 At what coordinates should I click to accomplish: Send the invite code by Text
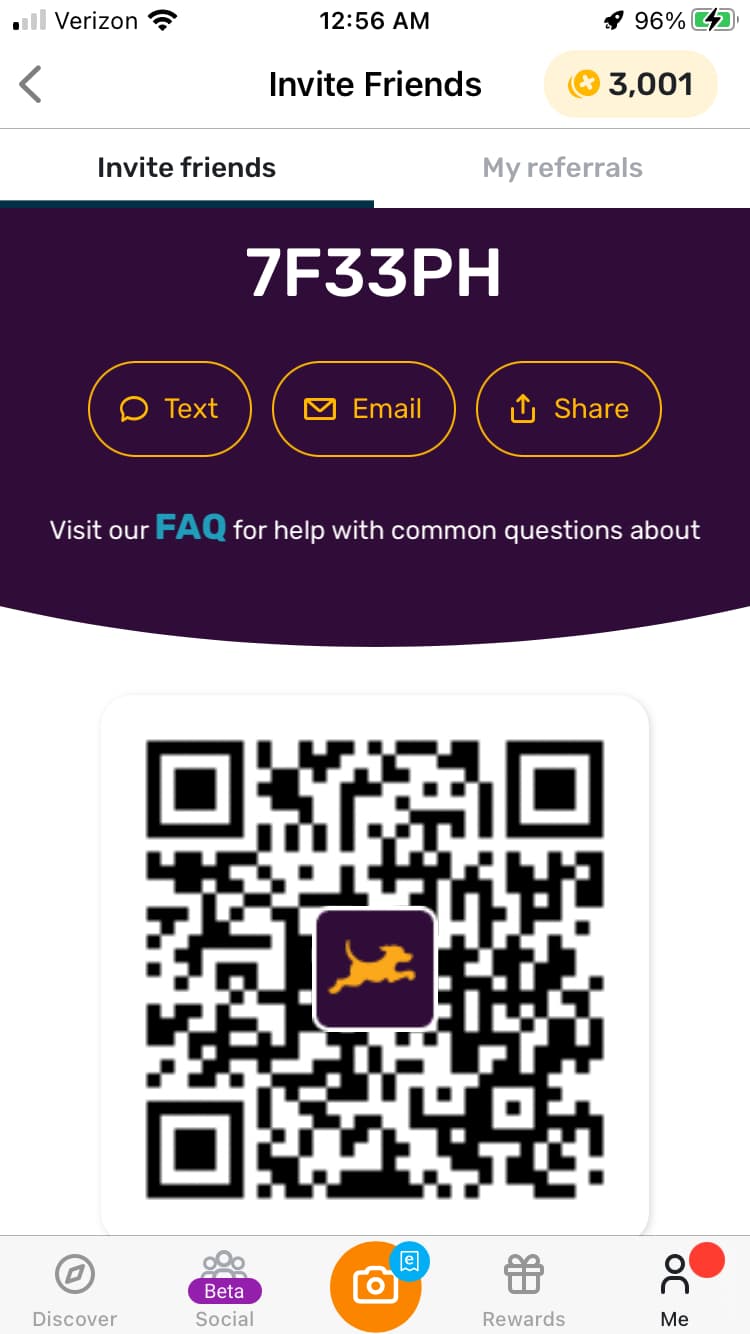point(170,409)
